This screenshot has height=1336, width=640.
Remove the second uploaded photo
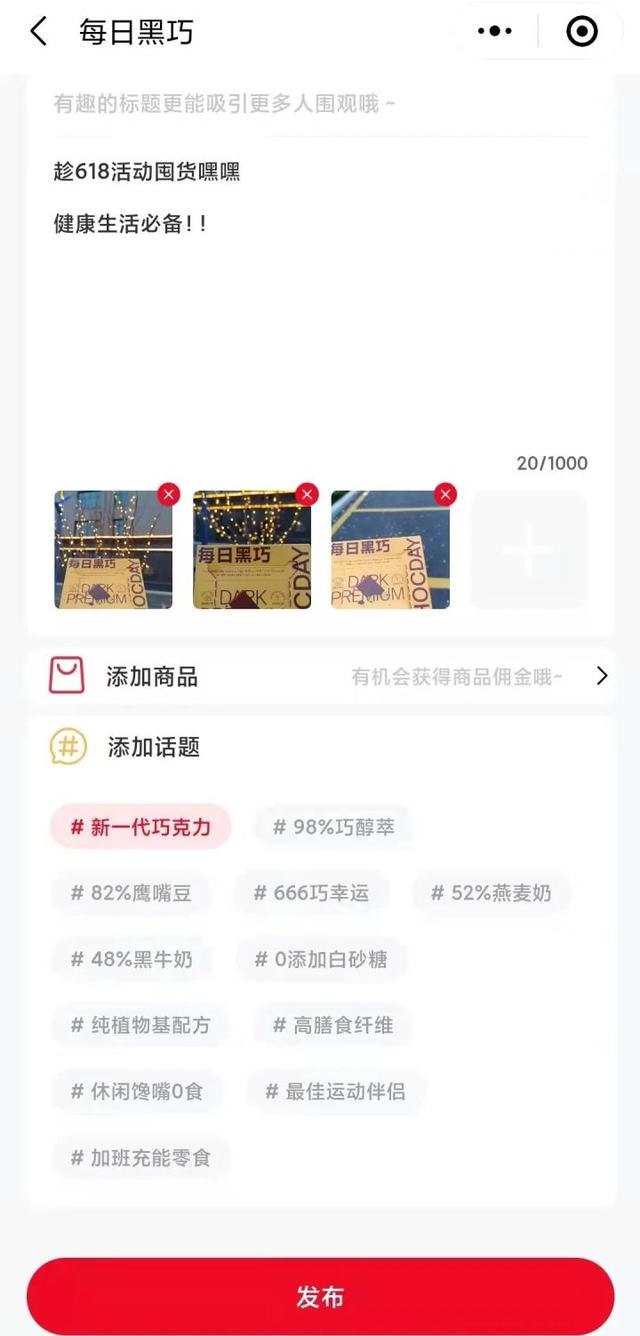(x=307, y=494)
